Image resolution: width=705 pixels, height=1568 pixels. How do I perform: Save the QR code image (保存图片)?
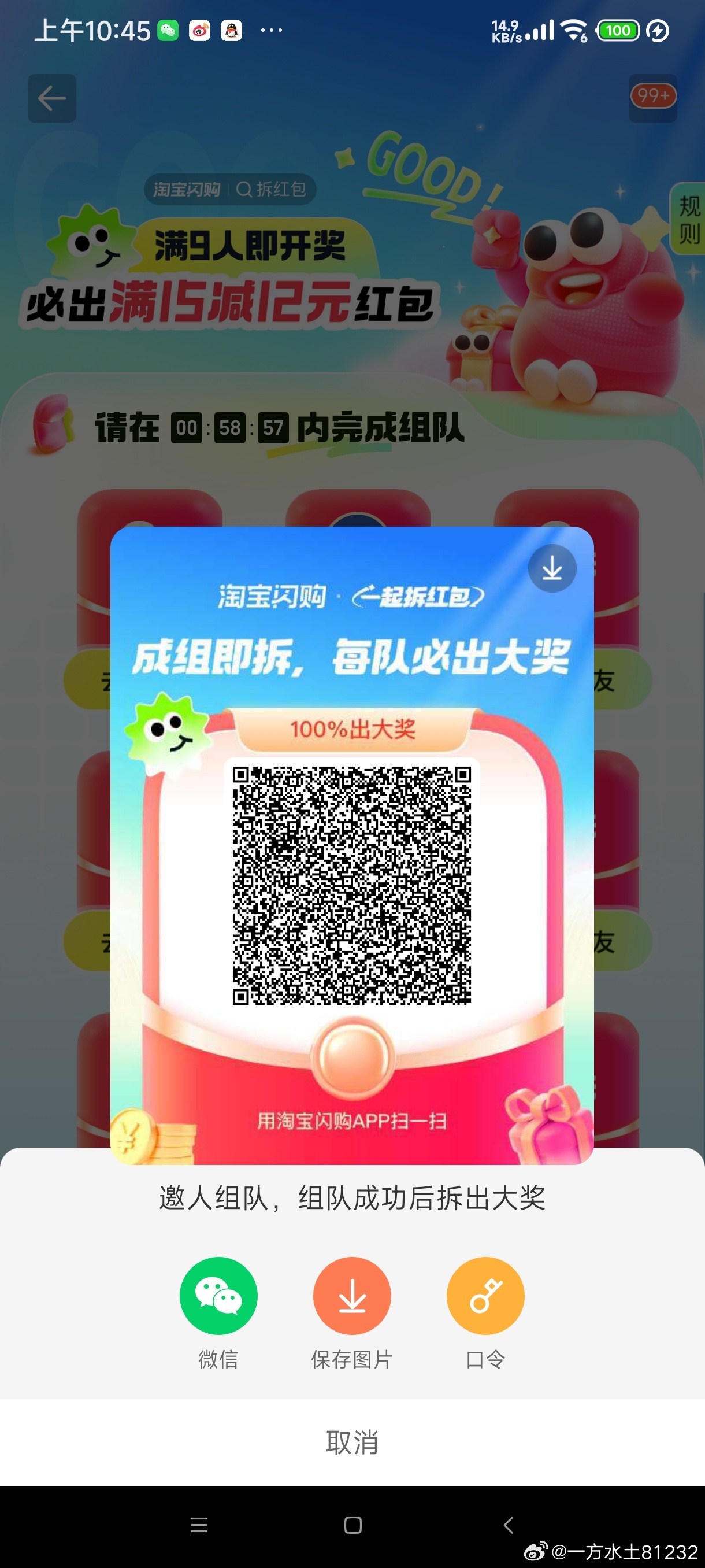point(351,1295)
